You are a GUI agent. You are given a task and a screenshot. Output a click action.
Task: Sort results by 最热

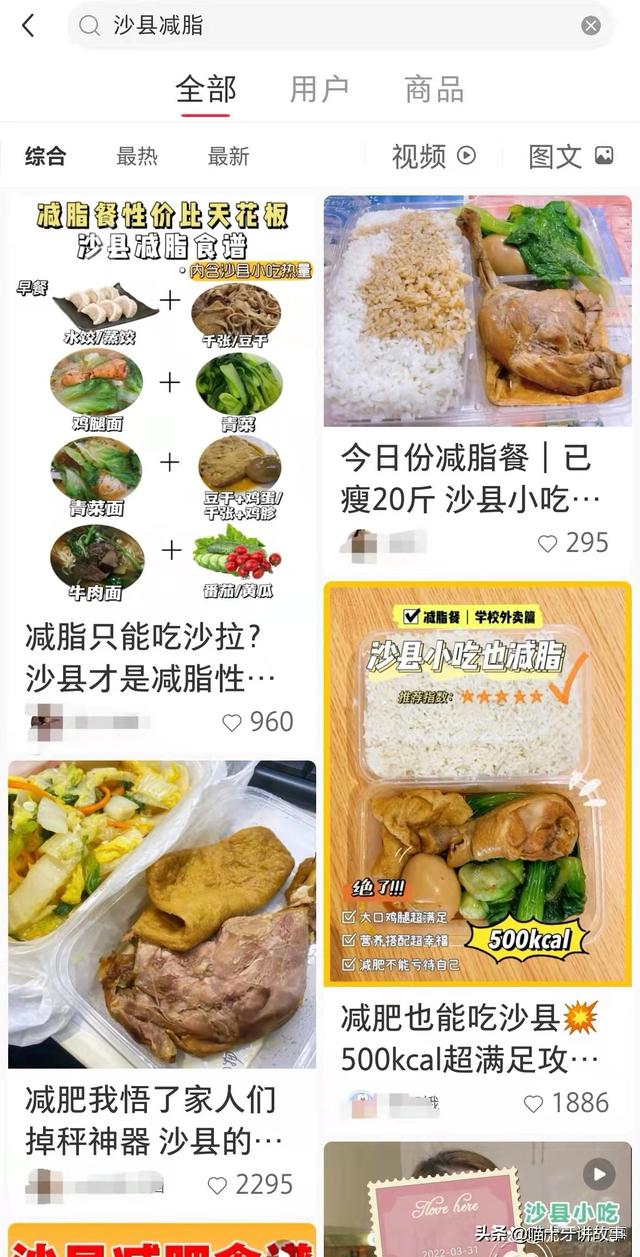pos(137,156)
